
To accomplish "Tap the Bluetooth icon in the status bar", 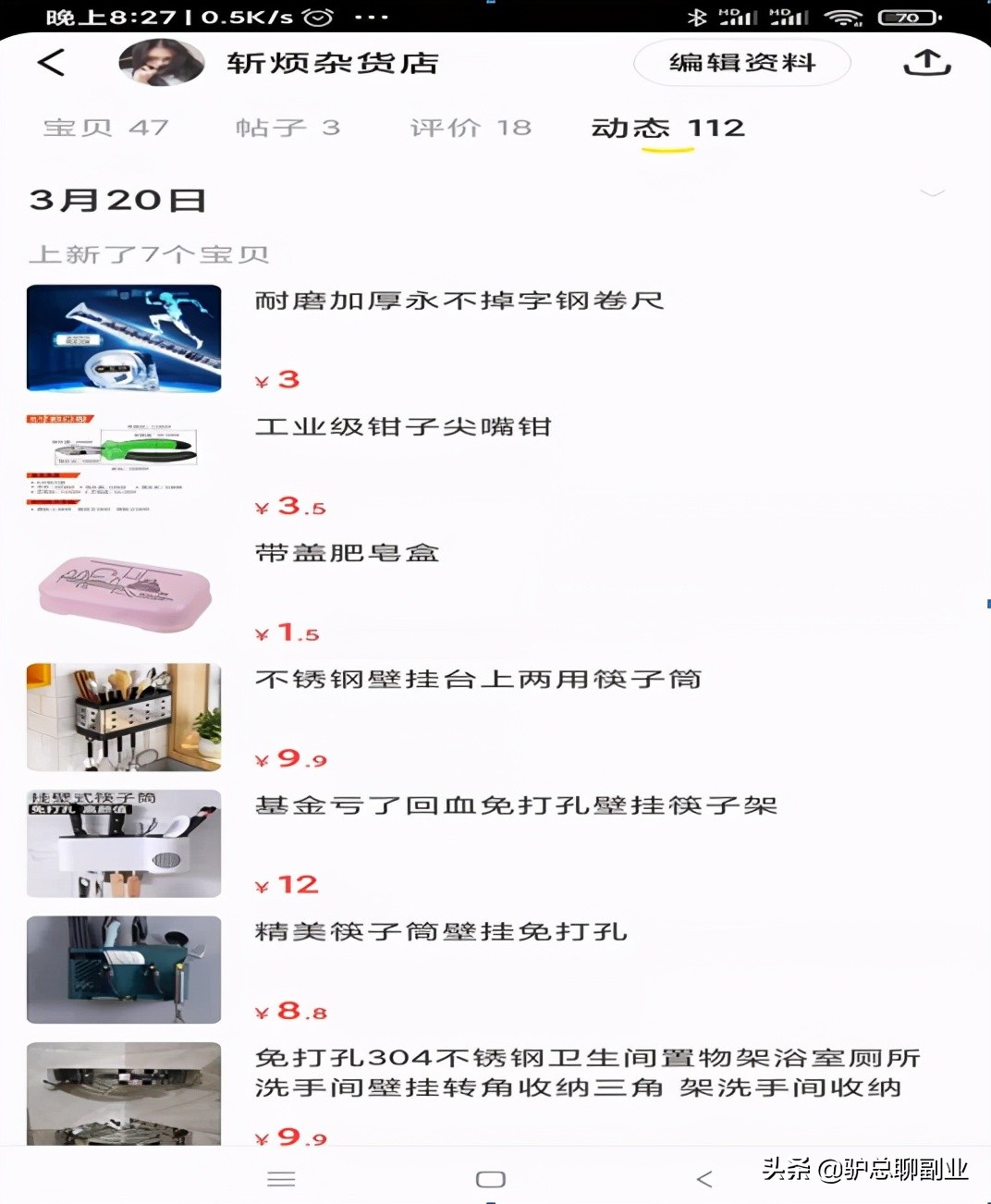I will click(698, 17).
